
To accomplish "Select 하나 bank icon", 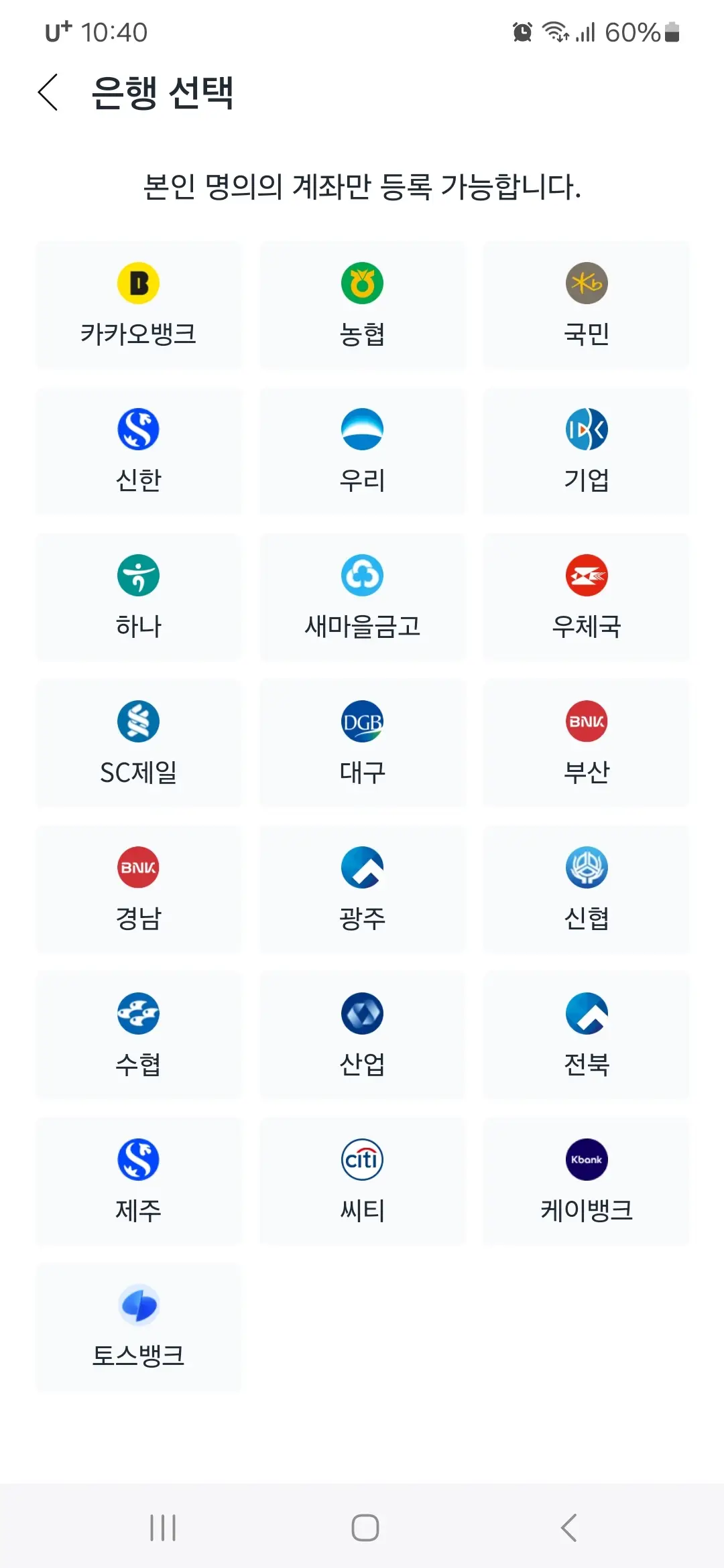I will point(139,596).
